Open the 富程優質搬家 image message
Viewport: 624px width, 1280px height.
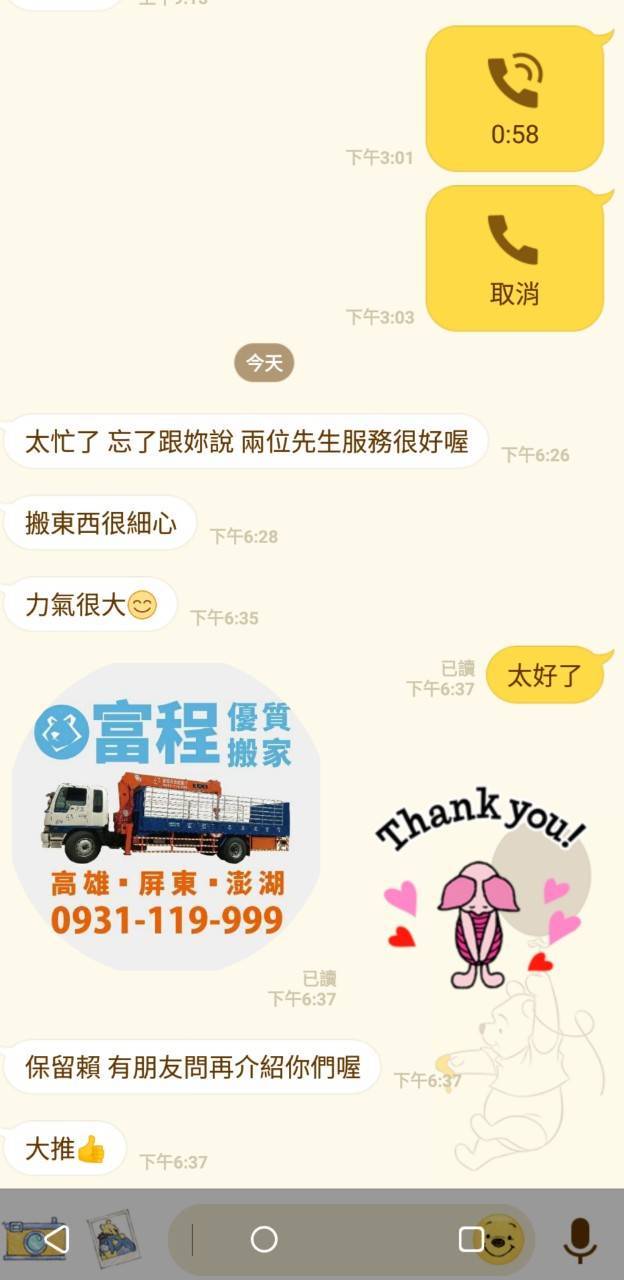point(166,817)
